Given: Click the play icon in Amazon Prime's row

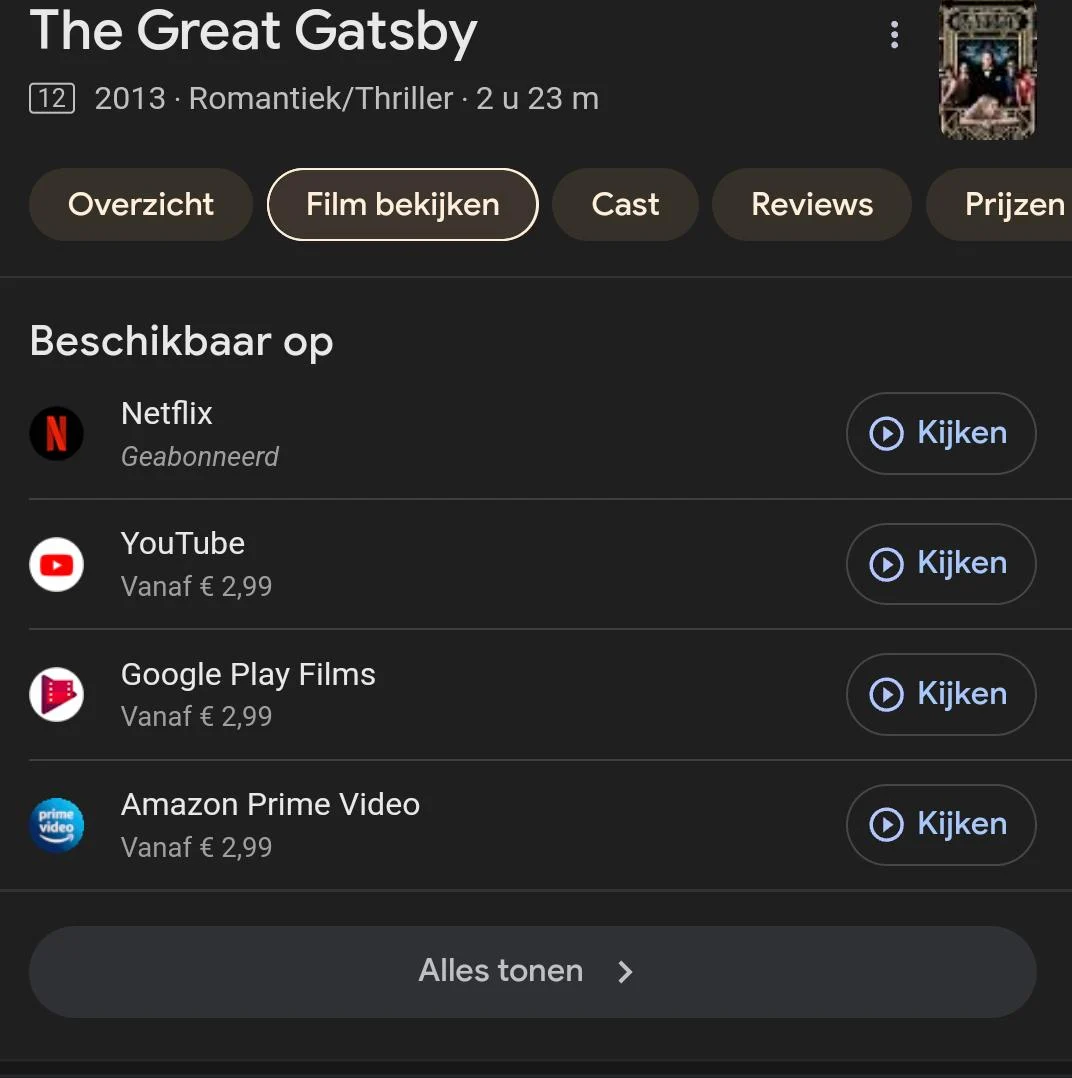Looking at the screenshot, I should (x=886, y=825).
